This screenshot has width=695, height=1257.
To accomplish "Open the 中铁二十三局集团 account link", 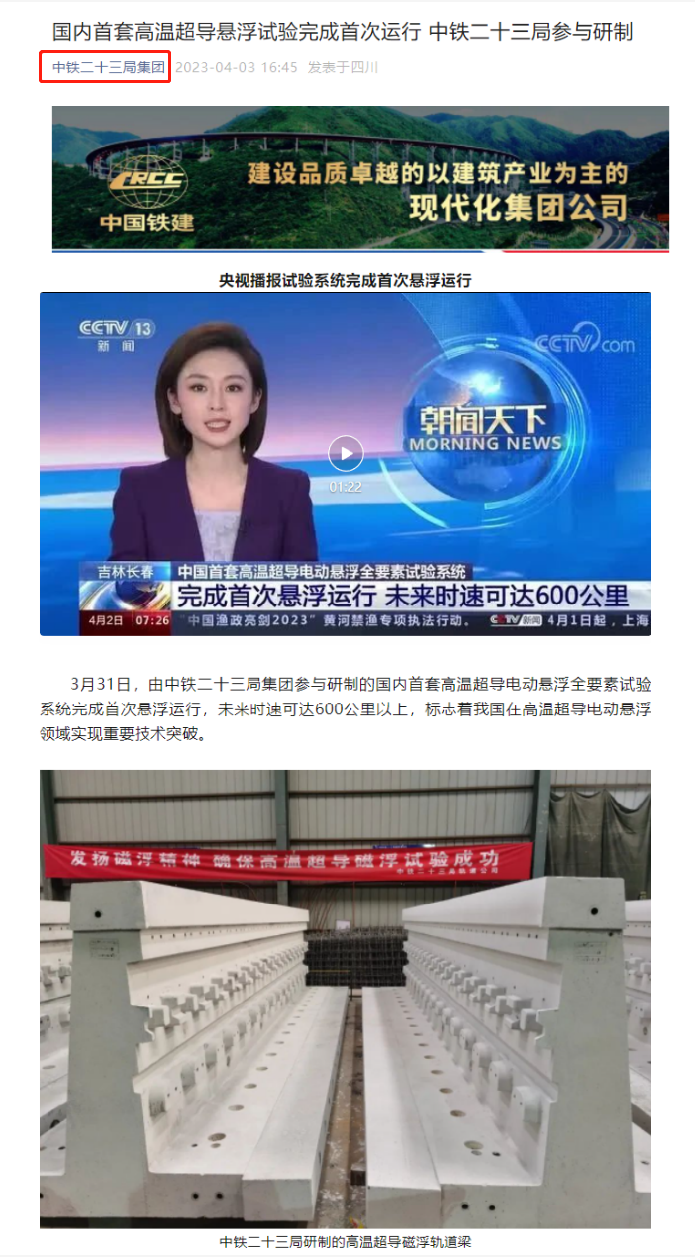I will coord(105,68).
